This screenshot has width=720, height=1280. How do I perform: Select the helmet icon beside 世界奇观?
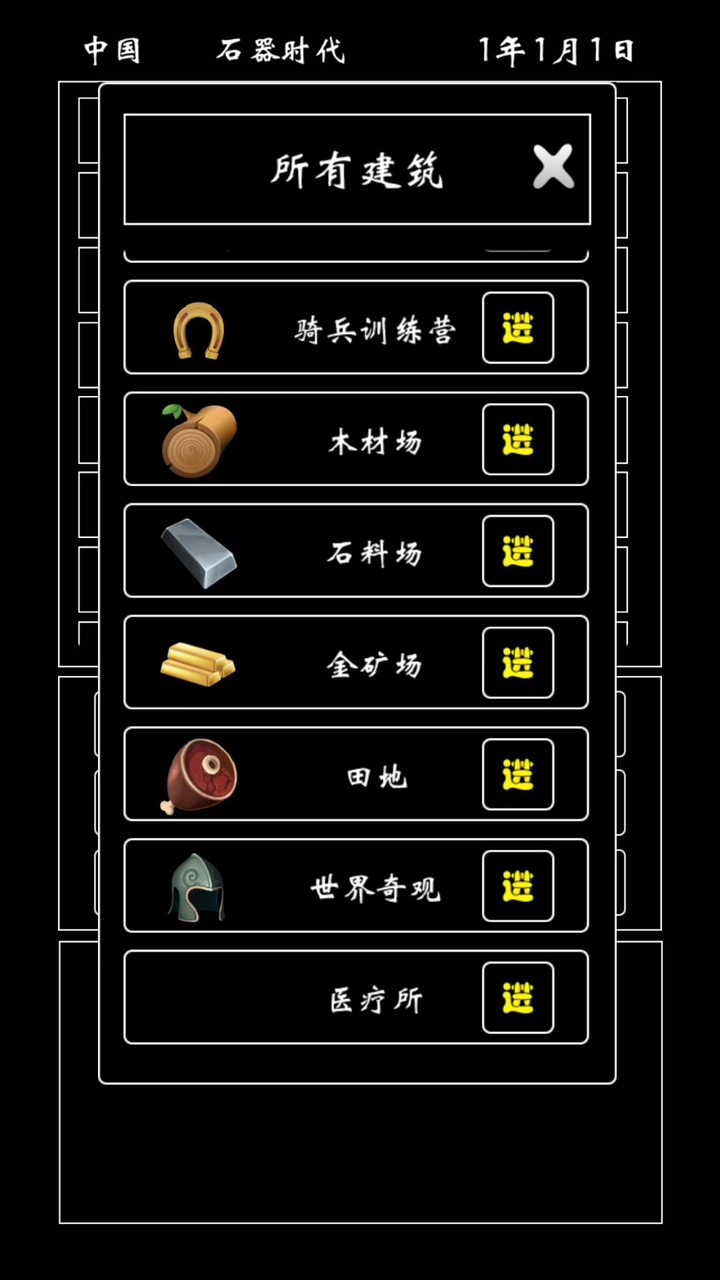pos(197,887)
